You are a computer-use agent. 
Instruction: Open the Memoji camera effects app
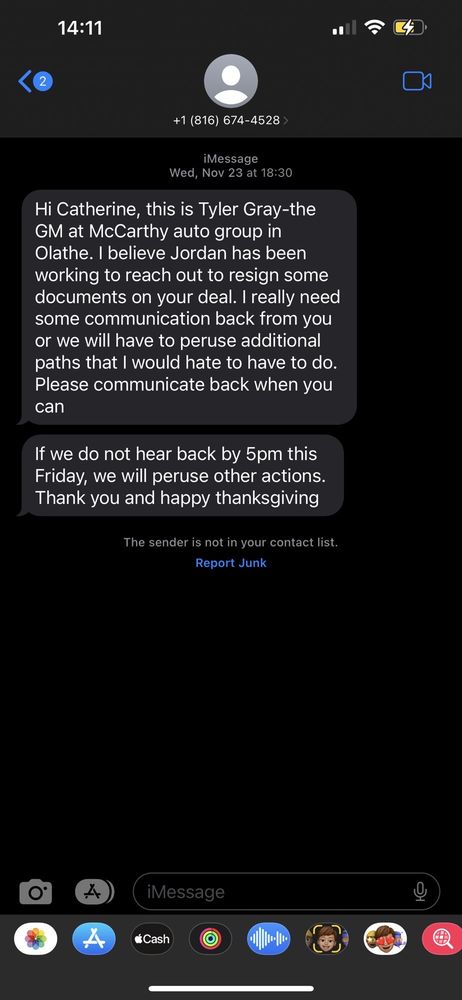pos(327,939)
